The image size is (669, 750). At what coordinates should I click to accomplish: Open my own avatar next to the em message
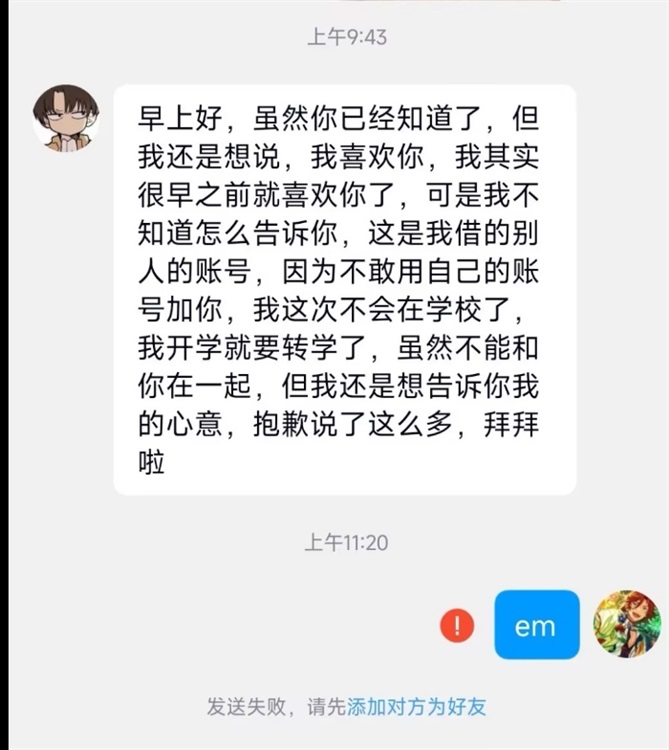click(627, 624)
